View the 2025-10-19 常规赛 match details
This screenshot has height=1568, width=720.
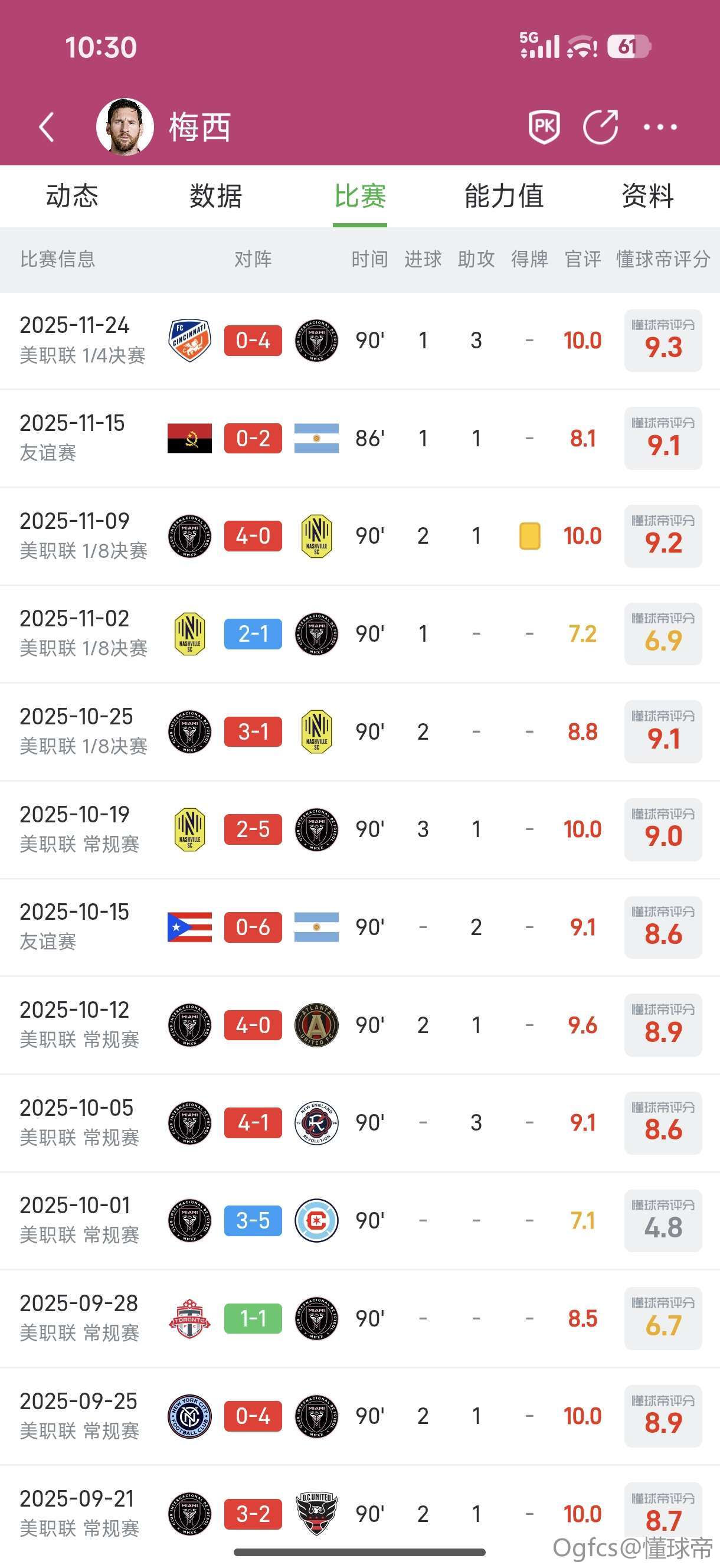(253, 829)
